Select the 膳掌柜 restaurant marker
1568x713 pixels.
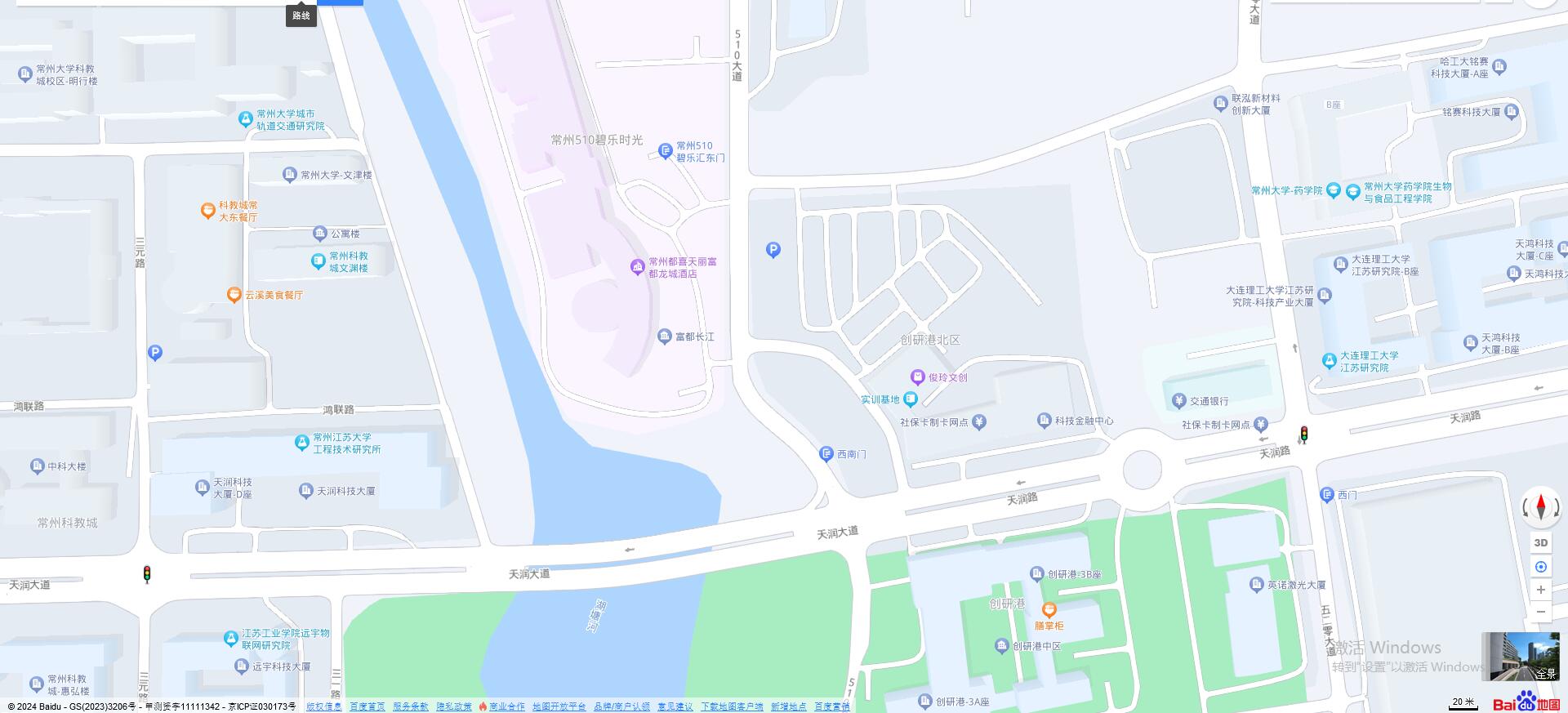click(x=1049, y=610)
